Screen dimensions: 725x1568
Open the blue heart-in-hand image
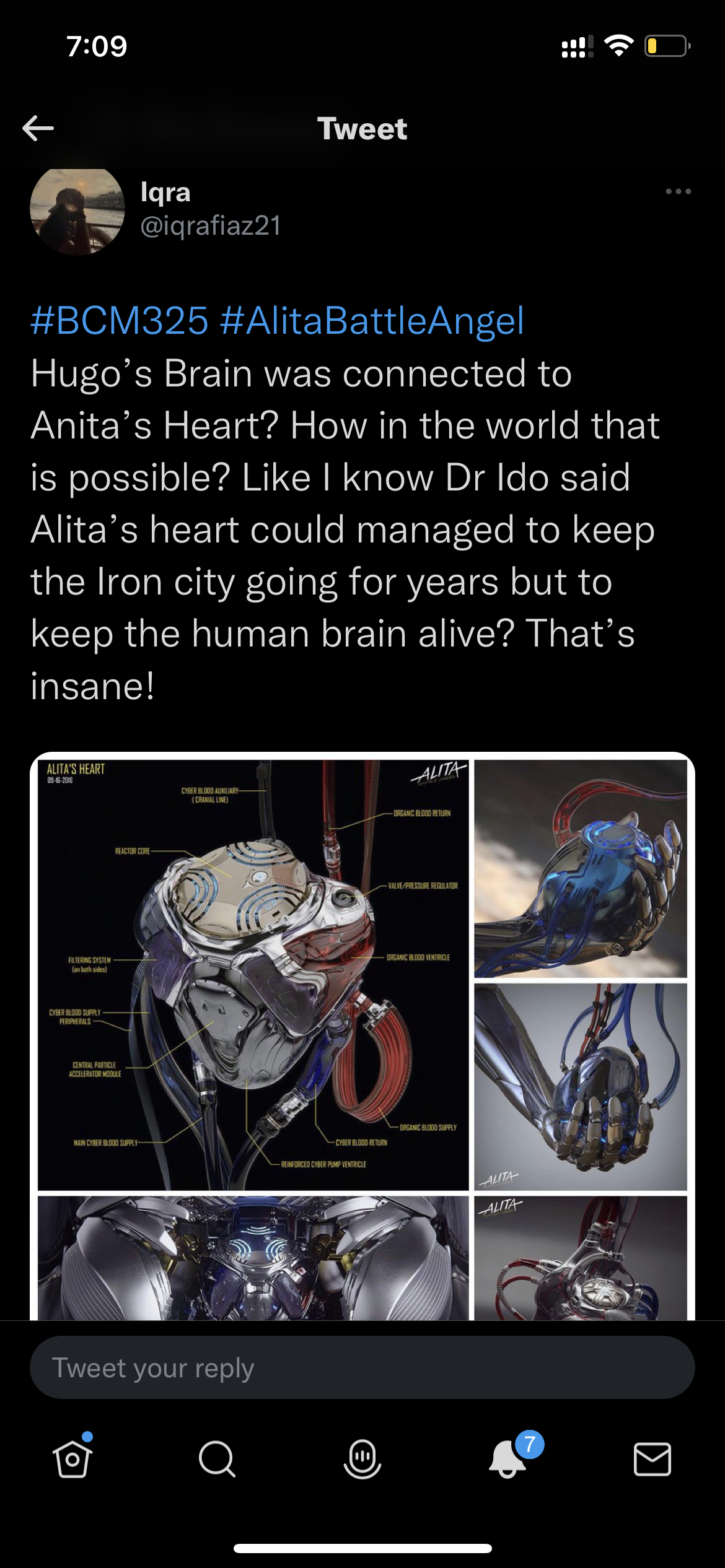click(581, 869)
